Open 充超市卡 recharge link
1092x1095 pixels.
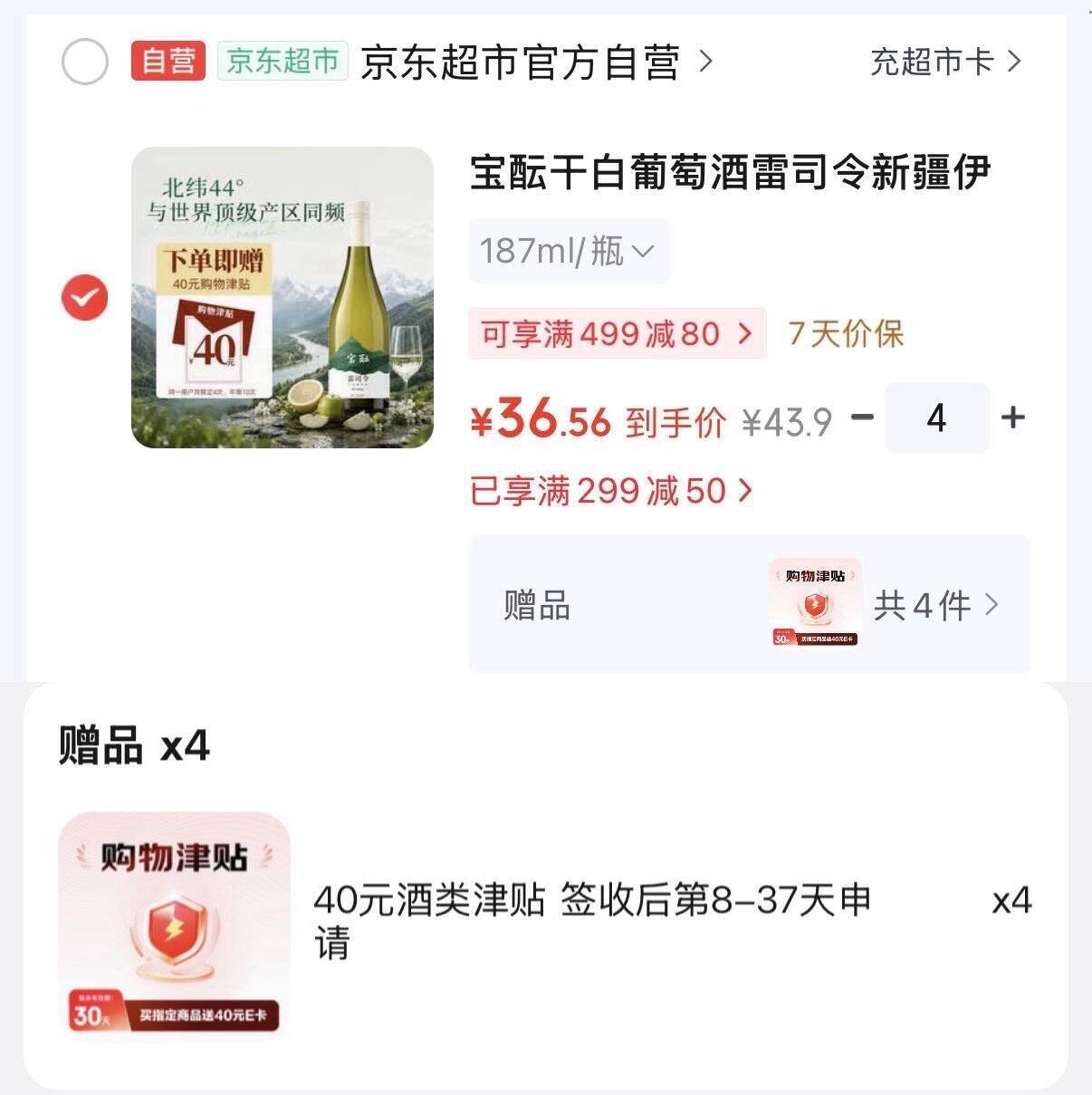(945, 62)
